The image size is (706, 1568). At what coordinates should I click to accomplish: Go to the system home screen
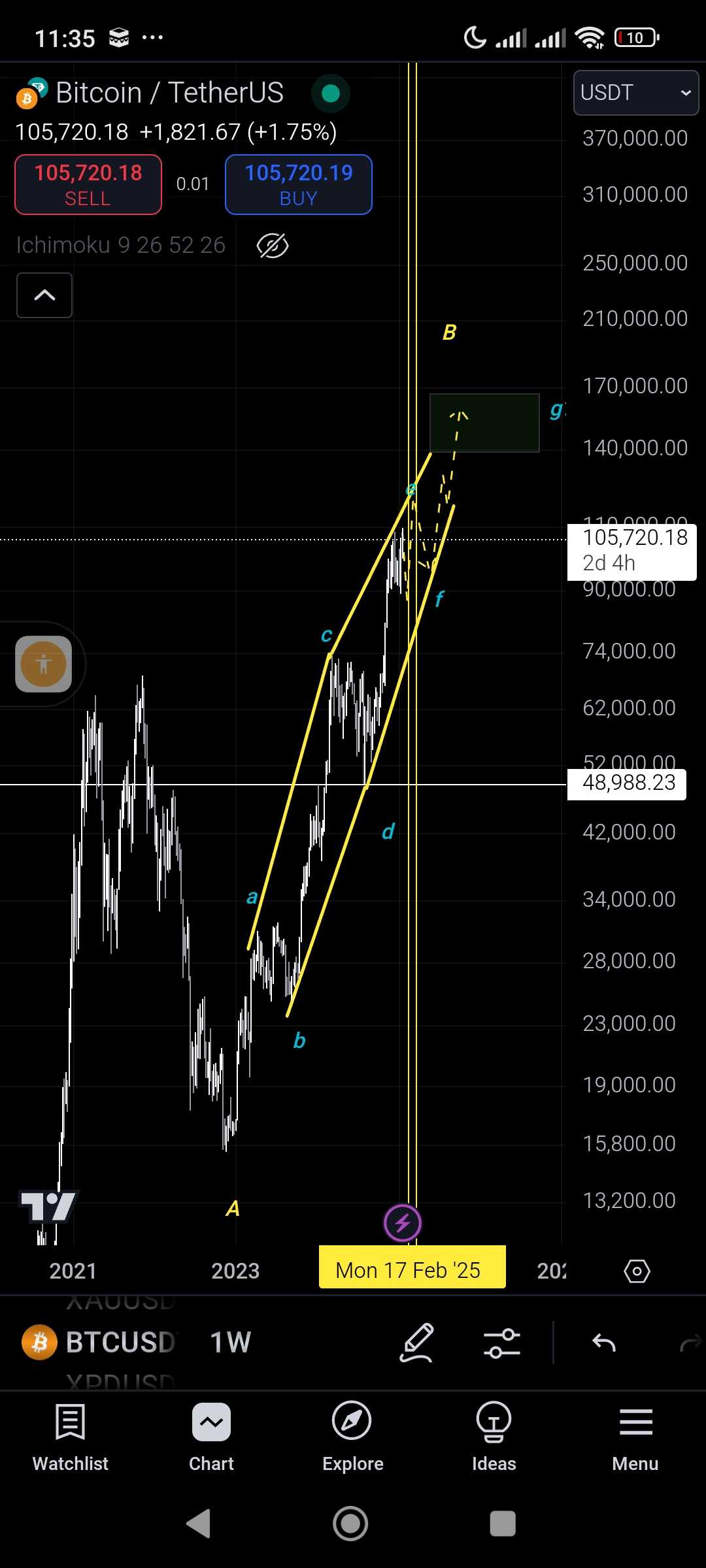pyautogui.click(x=350, y=1524)
